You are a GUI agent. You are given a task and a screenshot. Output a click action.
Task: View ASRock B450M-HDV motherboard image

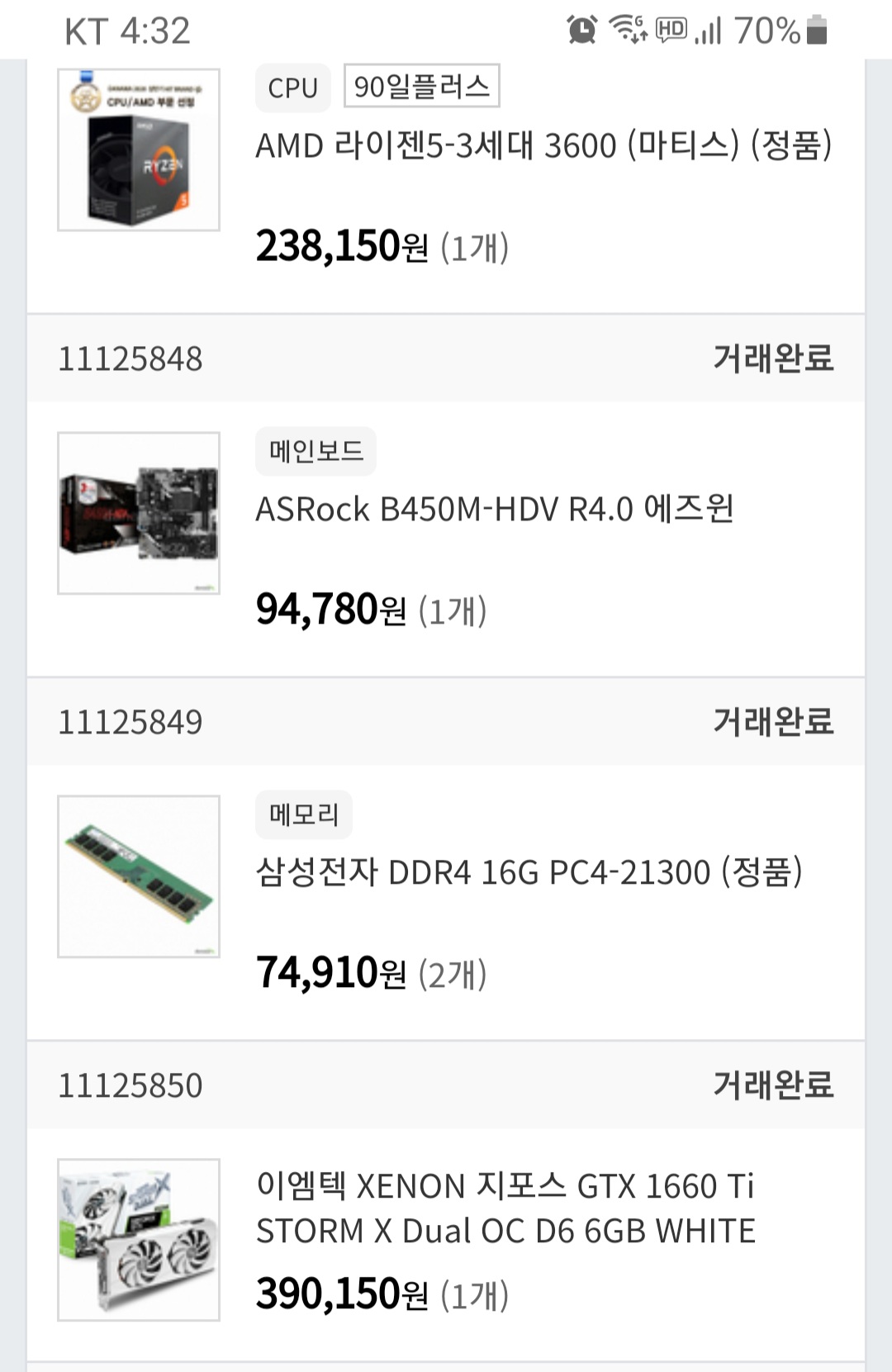139,513
